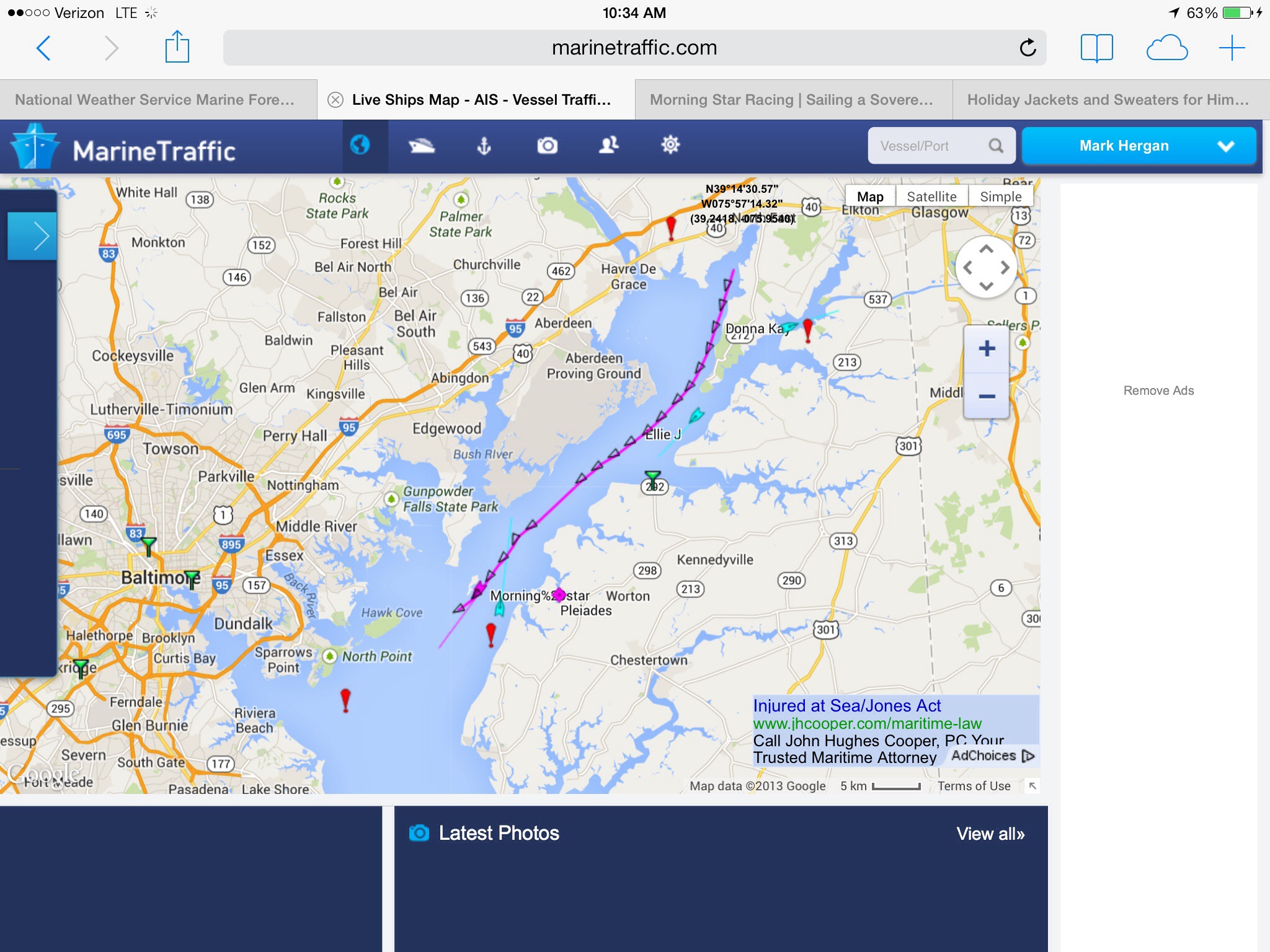Switch to Holiday Jackets and Sweaters tab
This screenshot has height=952, width=1270.
1108,100
